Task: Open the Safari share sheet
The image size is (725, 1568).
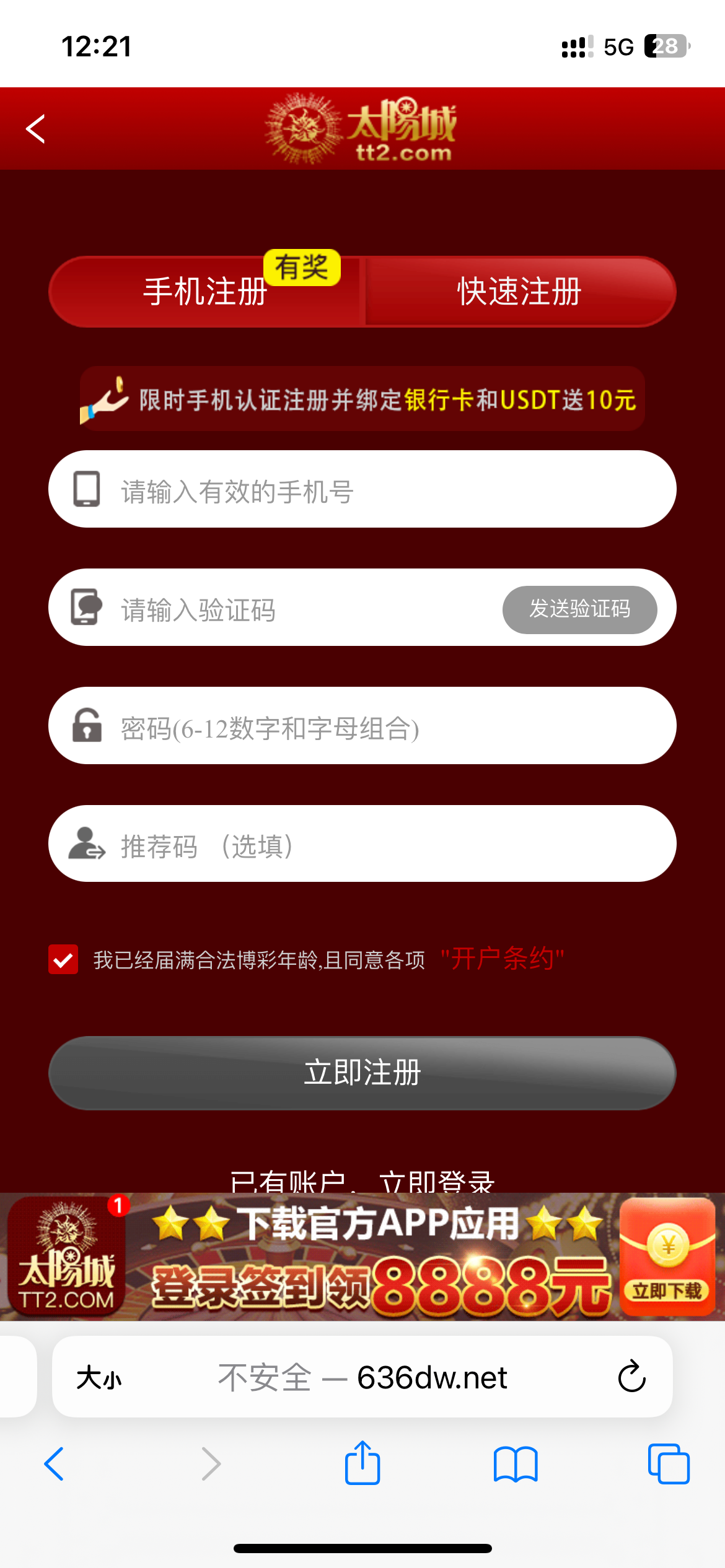Action: [x=362, y=1464]
